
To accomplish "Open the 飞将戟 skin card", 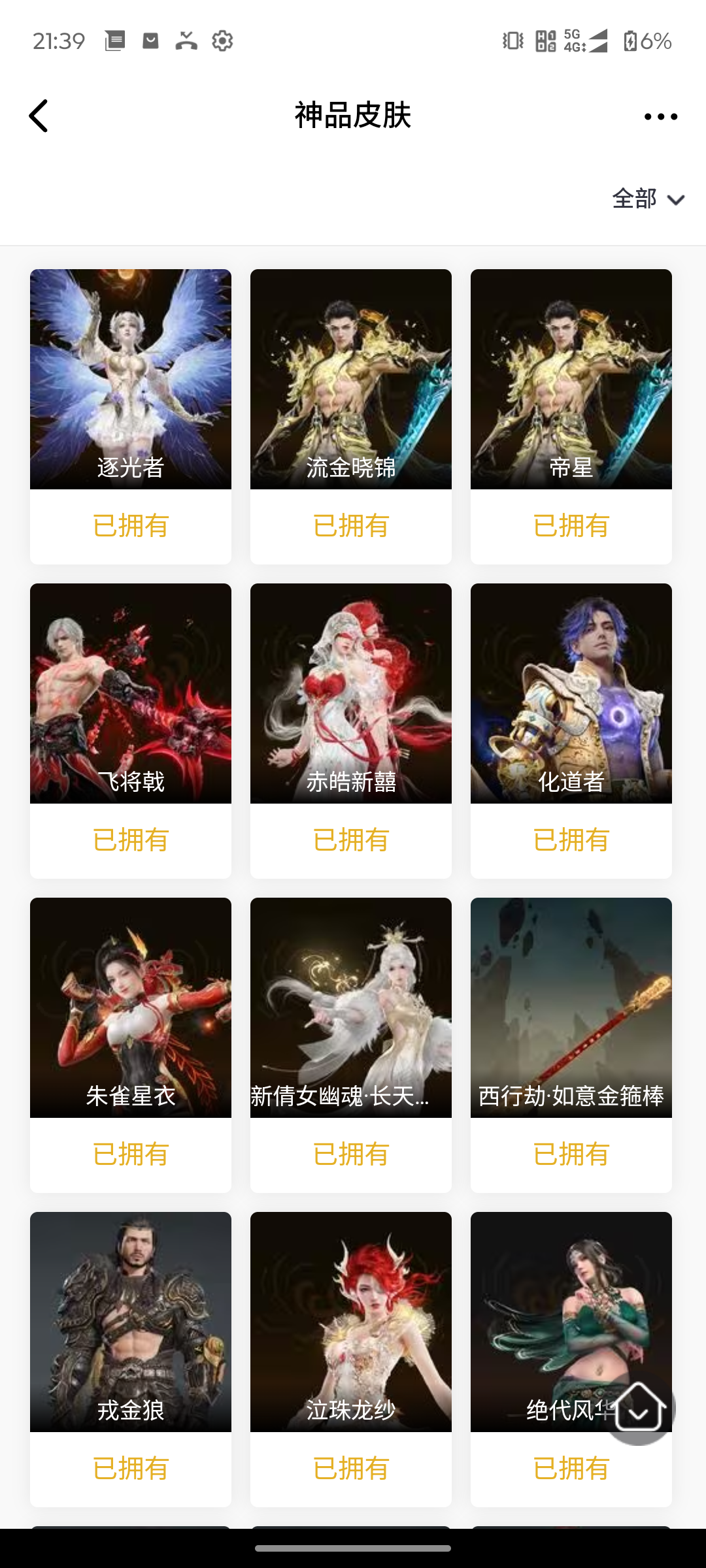I will (131, 693).
